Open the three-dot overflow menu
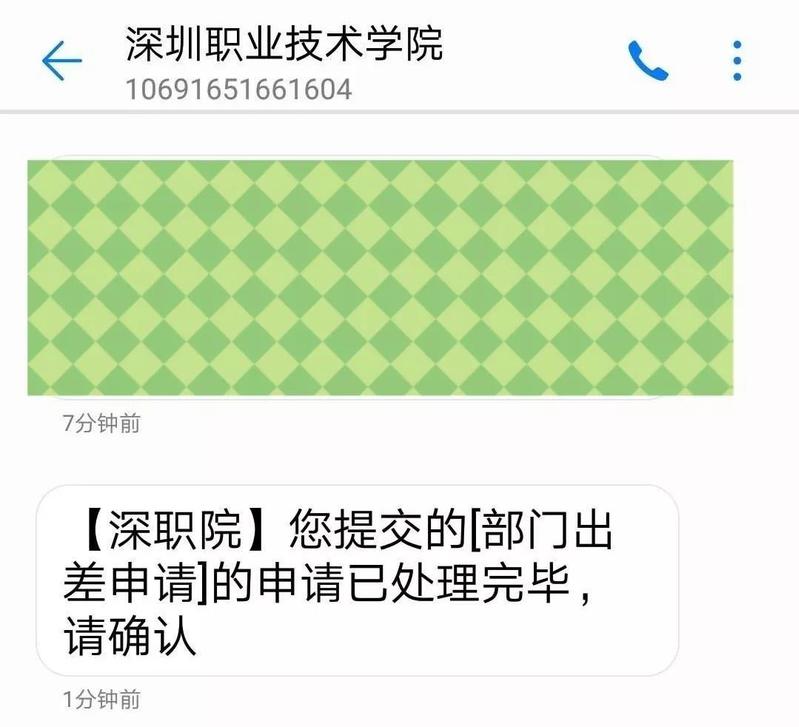799x727 pixels. pyautogui.click(x=737, y=61)
